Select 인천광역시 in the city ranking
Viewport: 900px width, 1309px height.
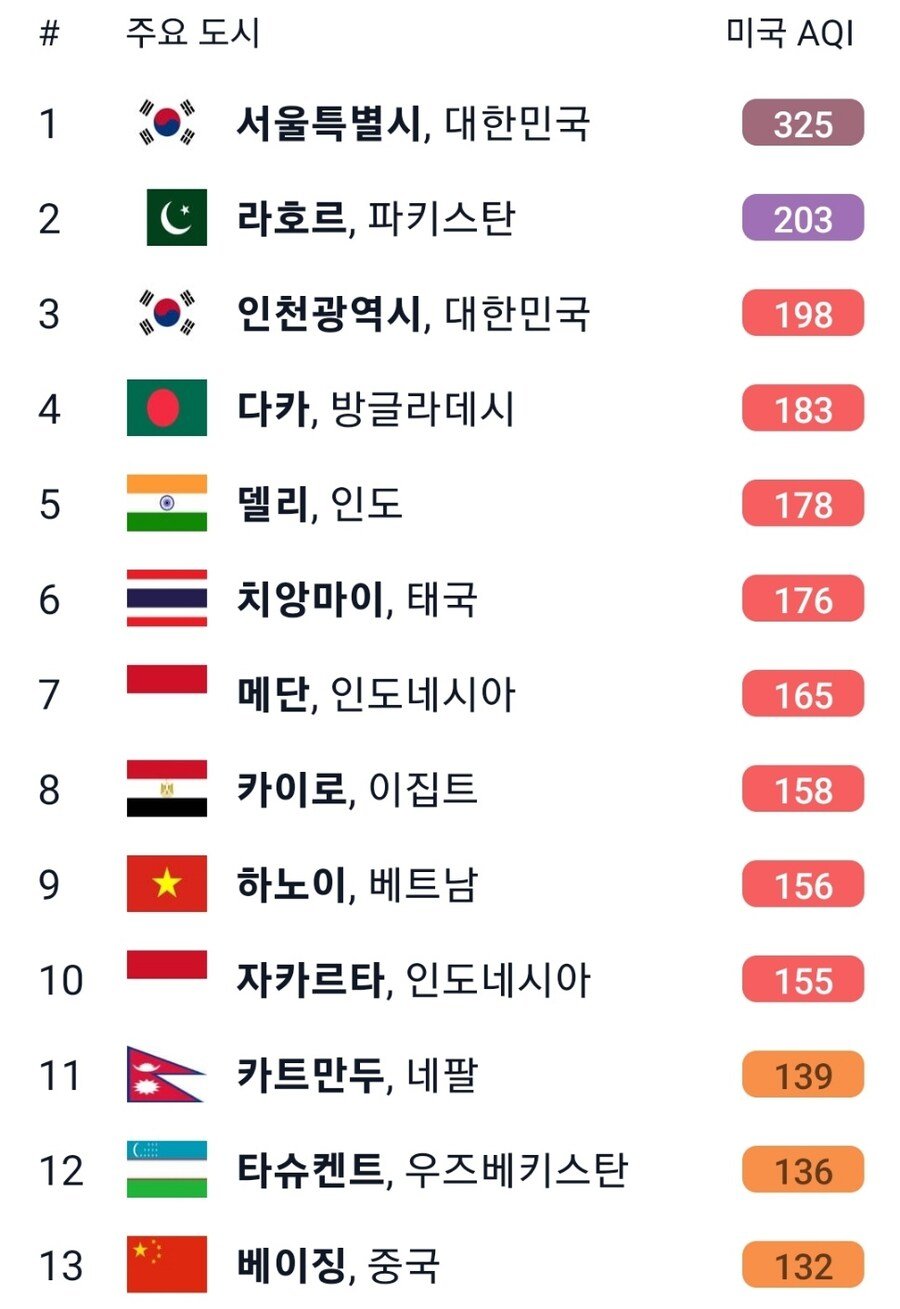click(x=450, y=313)
